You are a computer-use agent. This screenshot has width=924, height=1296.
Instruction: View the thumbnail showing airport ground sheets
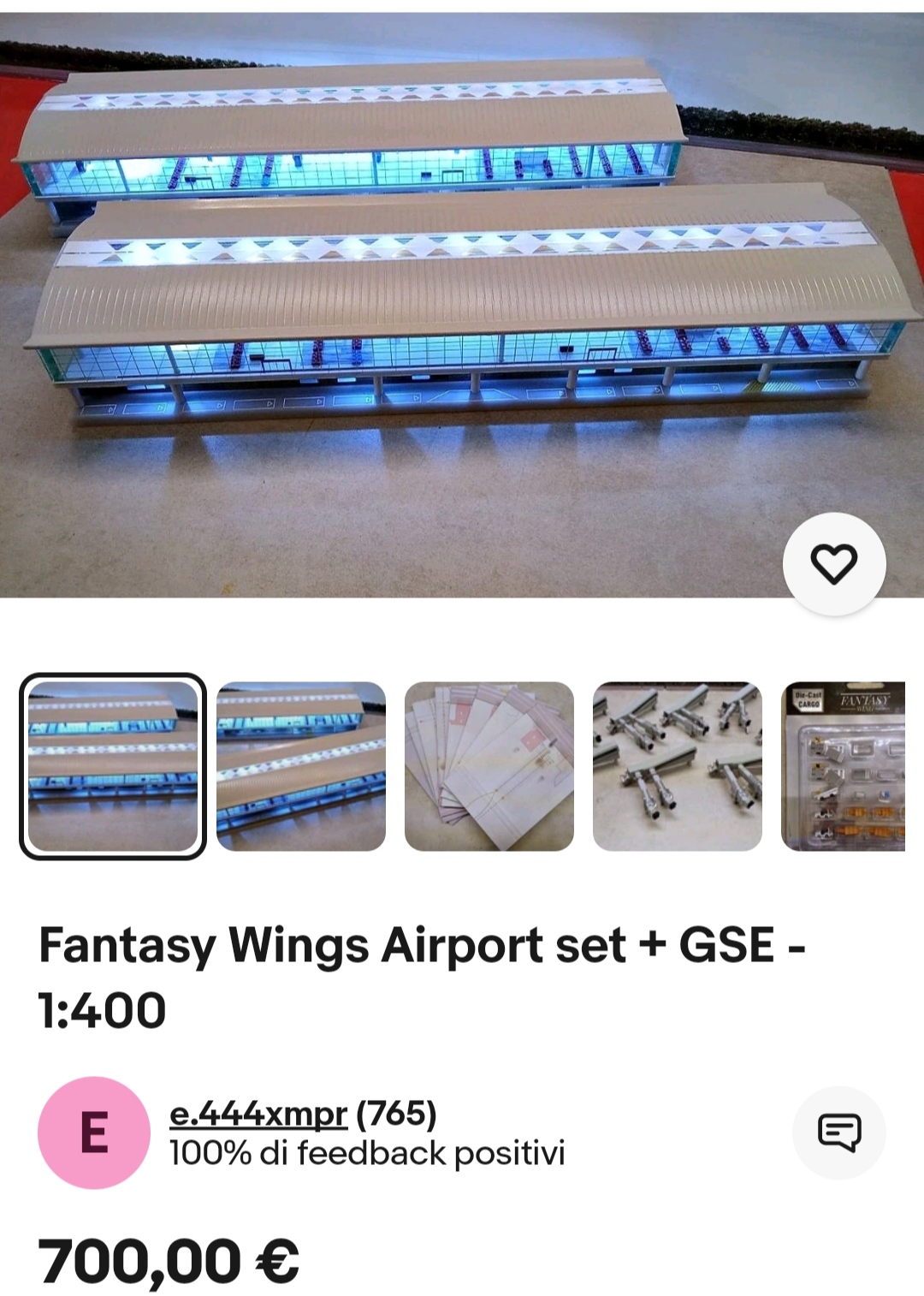coord(489,766)
